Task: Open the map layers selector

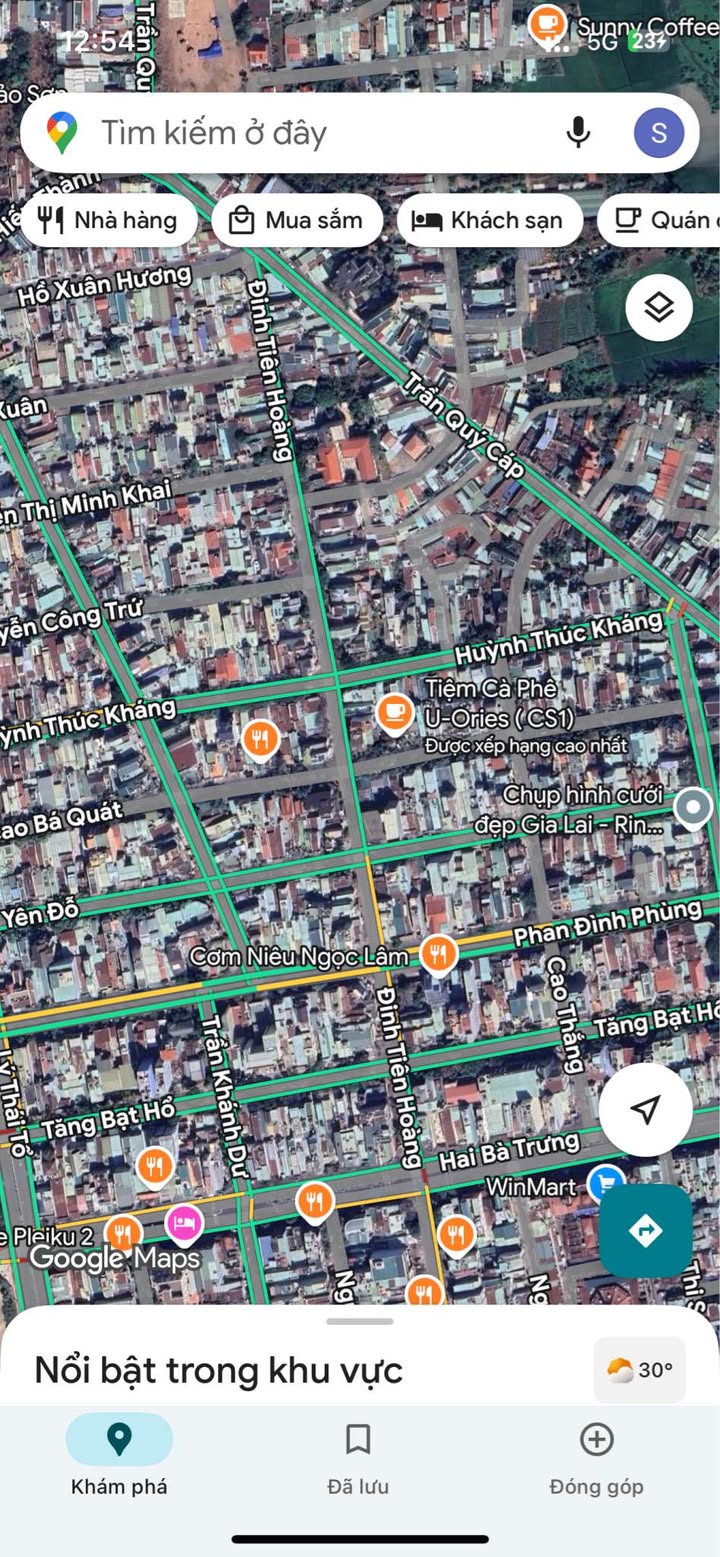Action: click(659, 307)
